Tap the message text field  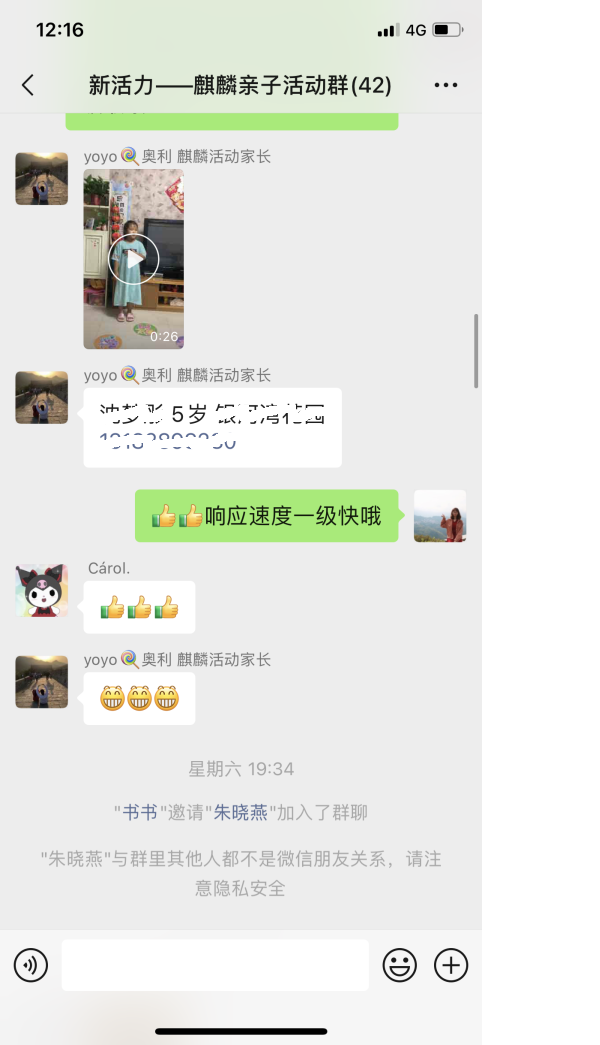click(x=215, y=965)
